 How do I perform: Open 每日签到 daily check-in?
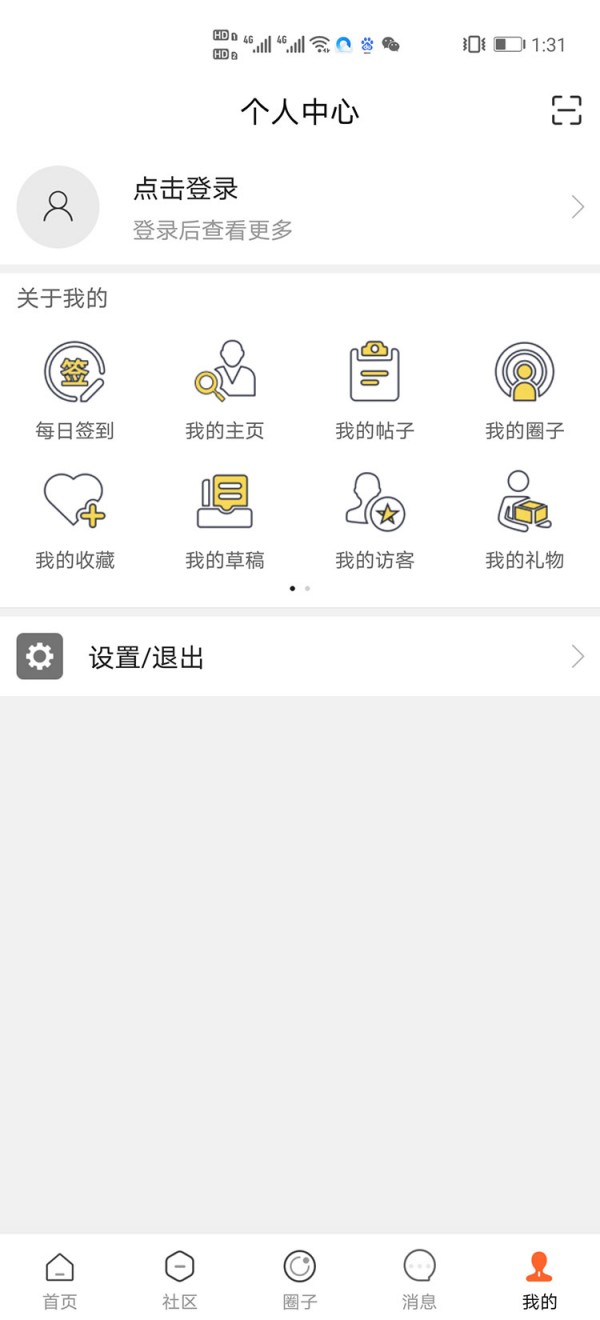point(75,390)
